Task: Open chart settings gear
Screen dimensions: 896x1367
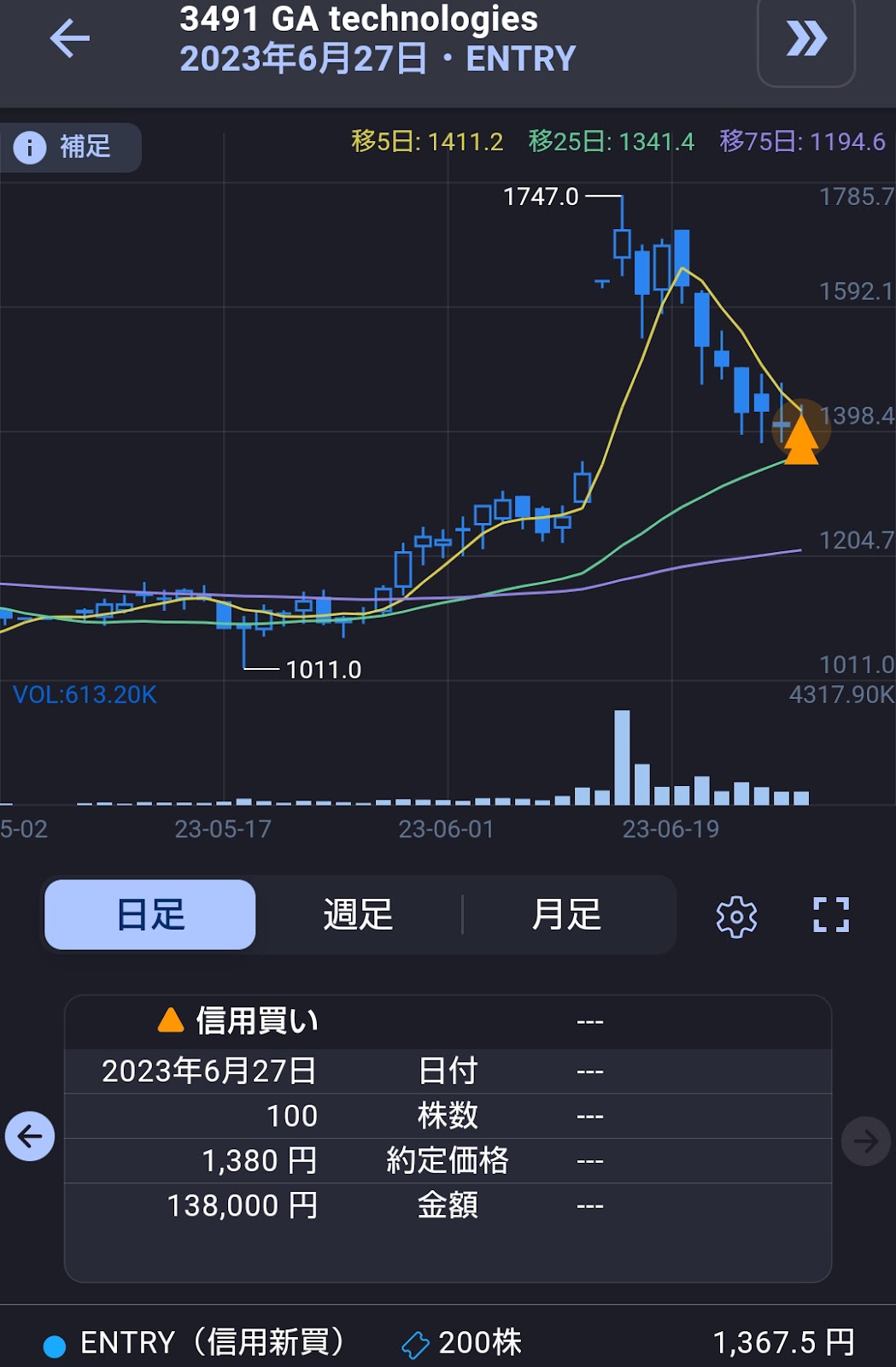Action: [x=736, y=917]
